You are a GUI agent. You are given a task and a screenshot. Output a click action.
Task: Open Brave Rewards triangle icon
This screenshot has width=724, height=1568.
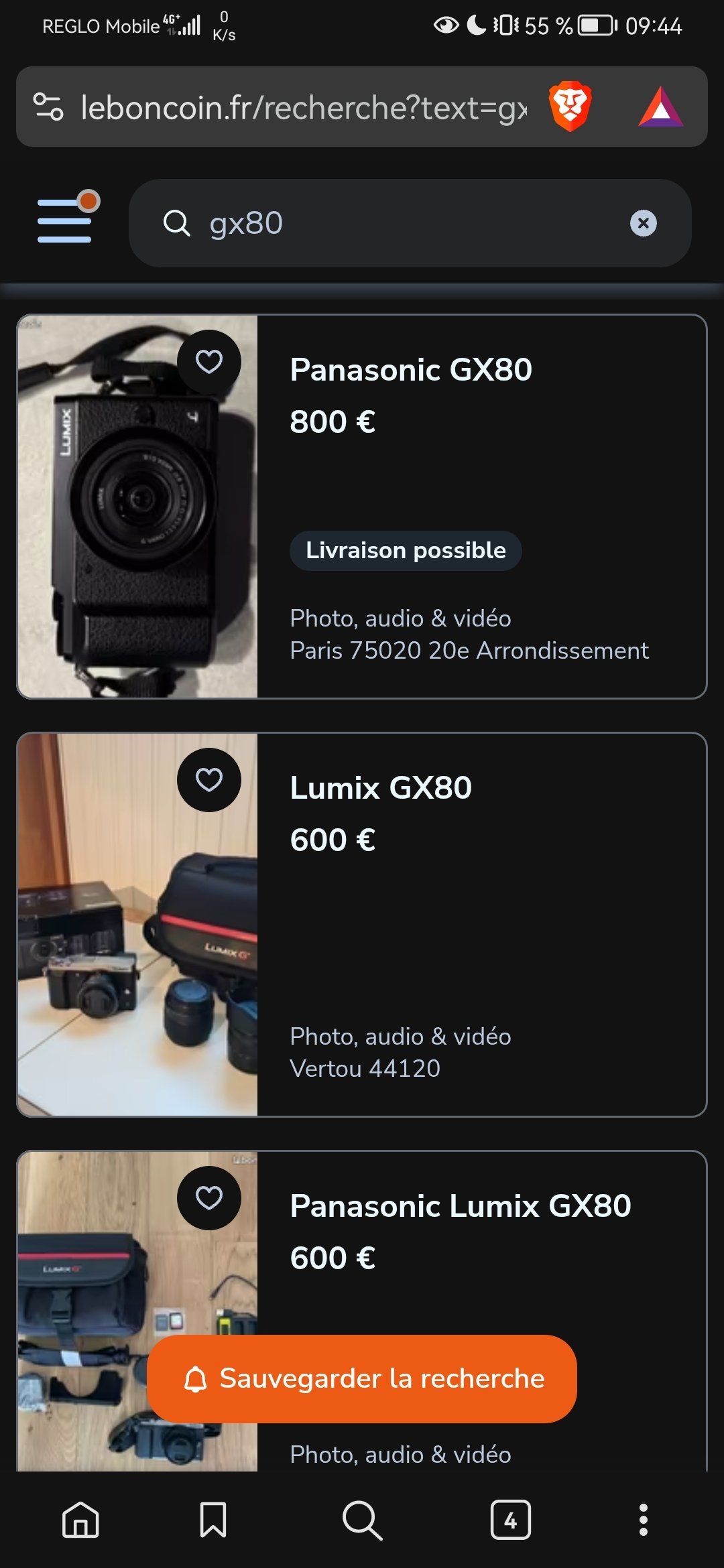660,107
